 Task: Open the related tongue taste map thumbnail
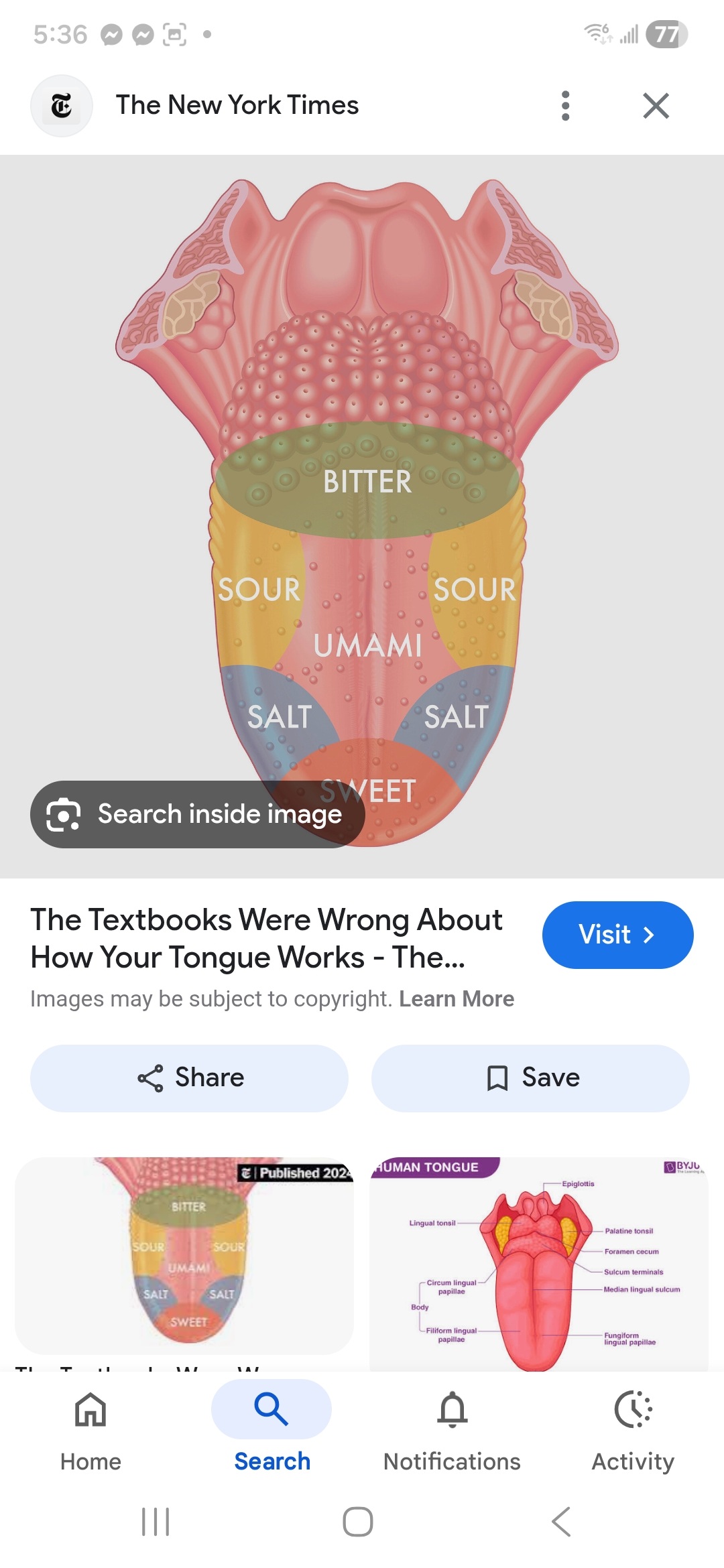pos(184,1256)
